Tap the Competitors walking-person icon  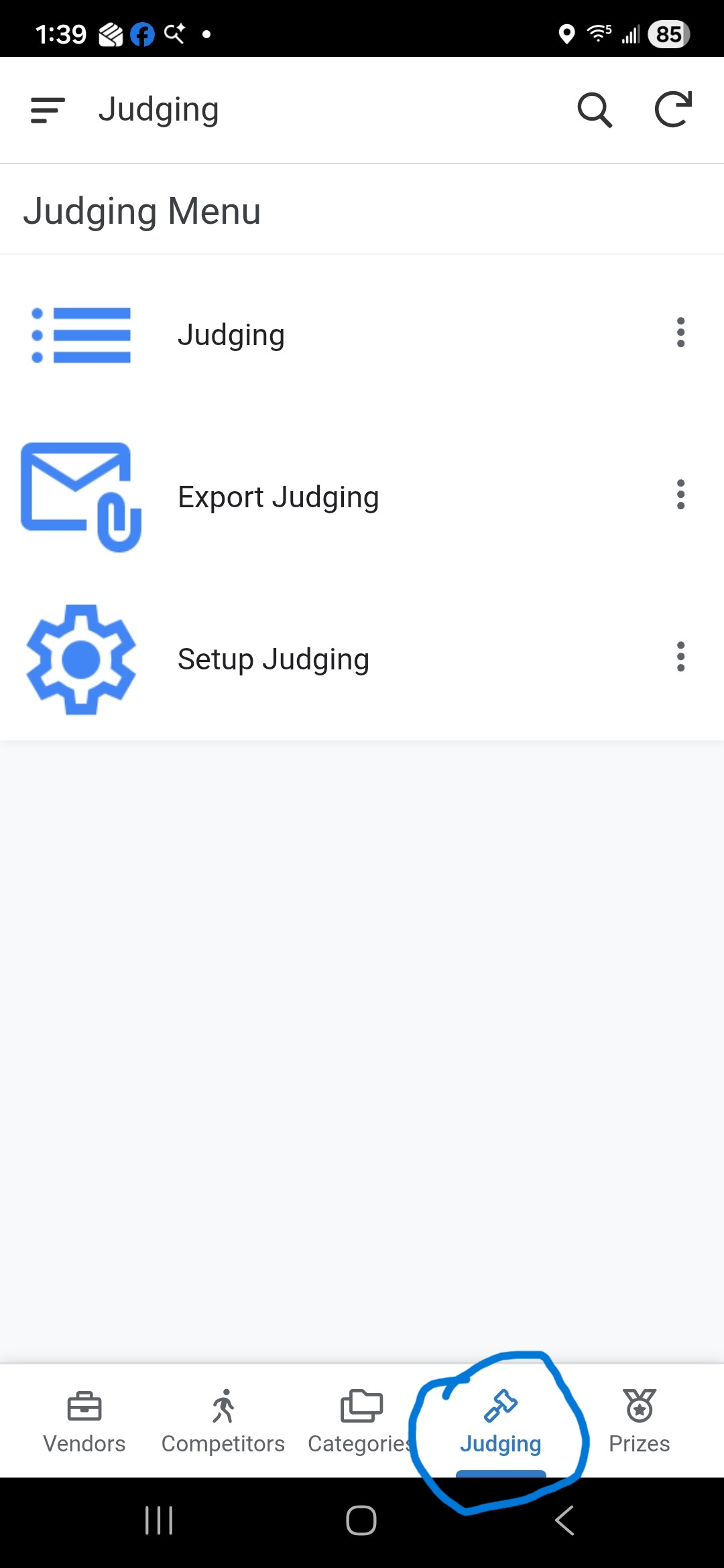(x=223, y=1404)
